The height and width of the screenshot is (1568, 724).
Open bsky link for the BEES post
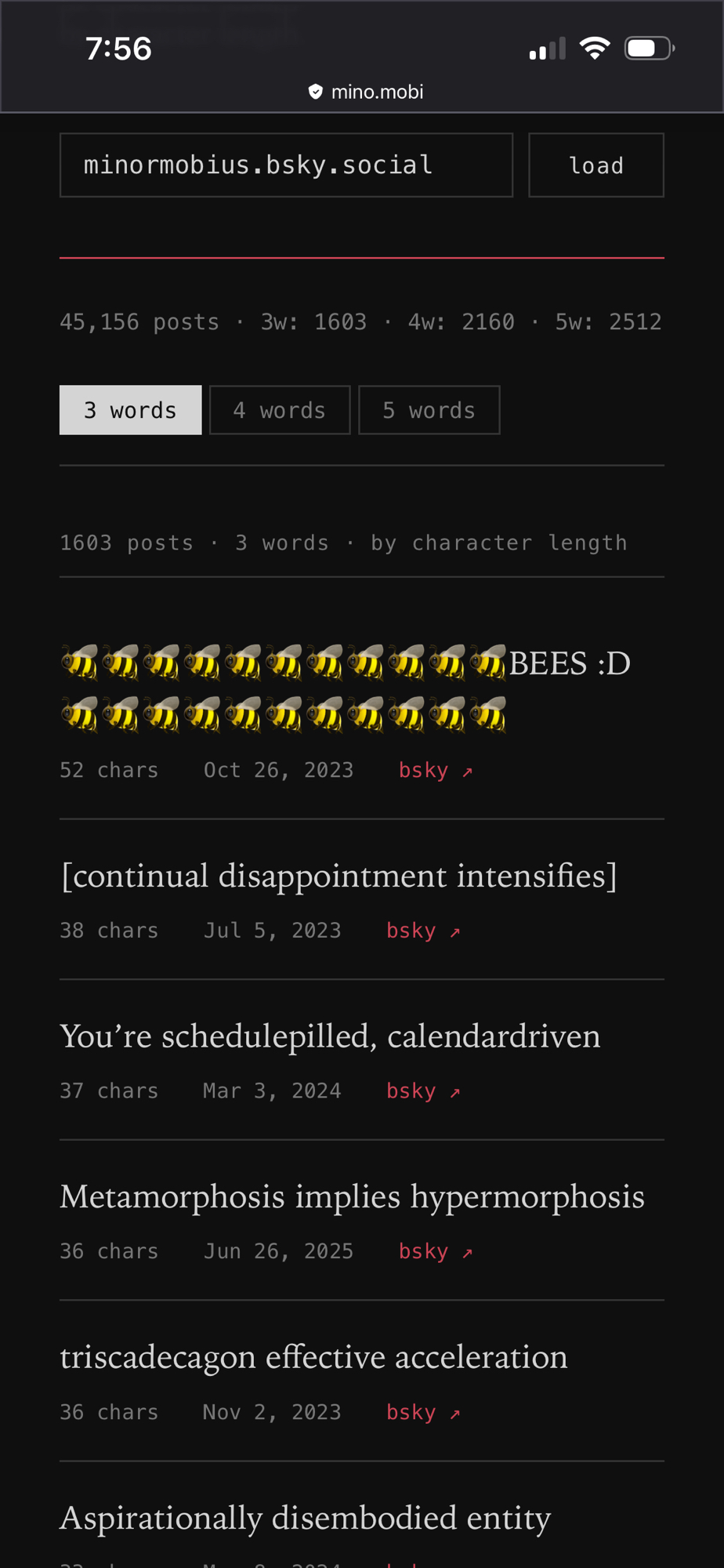(435, 771)
